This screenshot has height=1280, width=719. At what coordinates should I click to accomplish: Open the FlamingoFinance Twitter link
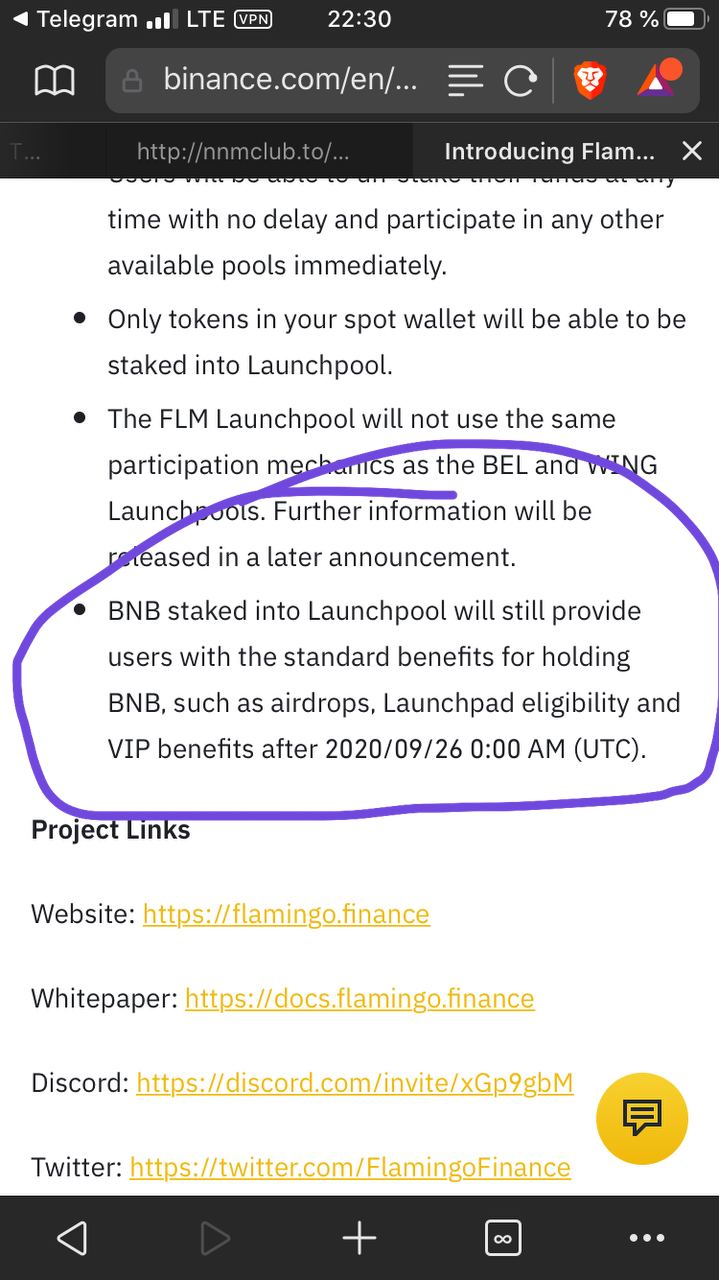coord(350,1167)
